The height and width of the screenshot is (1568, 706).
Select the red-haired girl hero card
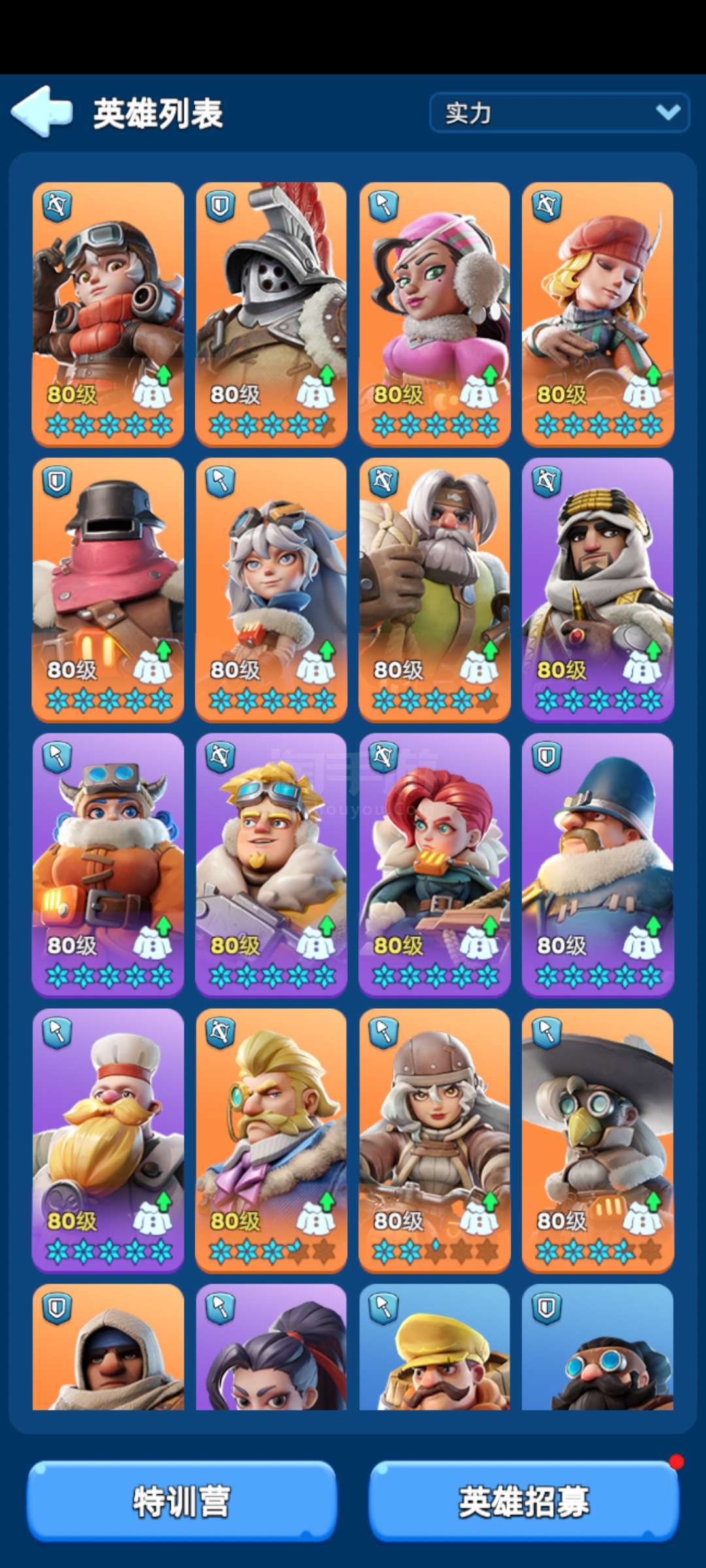pos(435,866)
